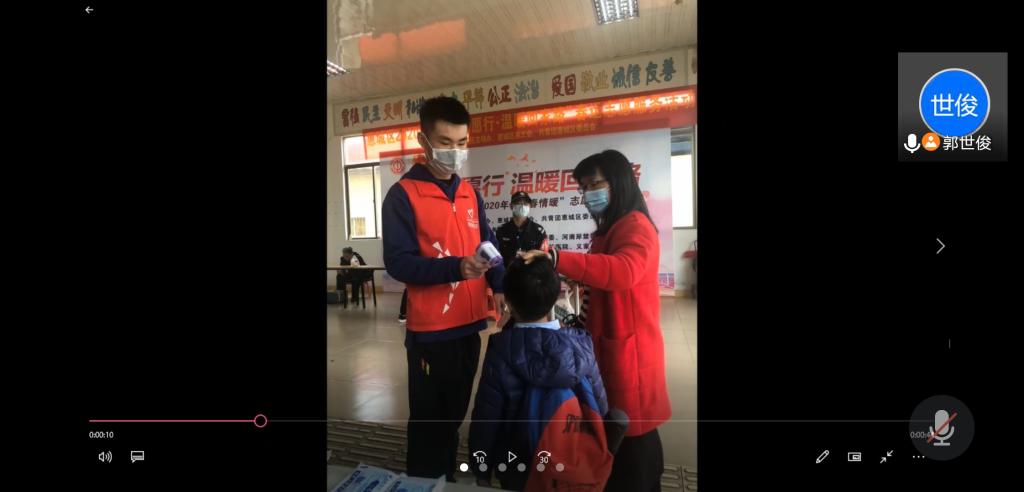Skip forward 30 seconds

[x=544, y=457]
